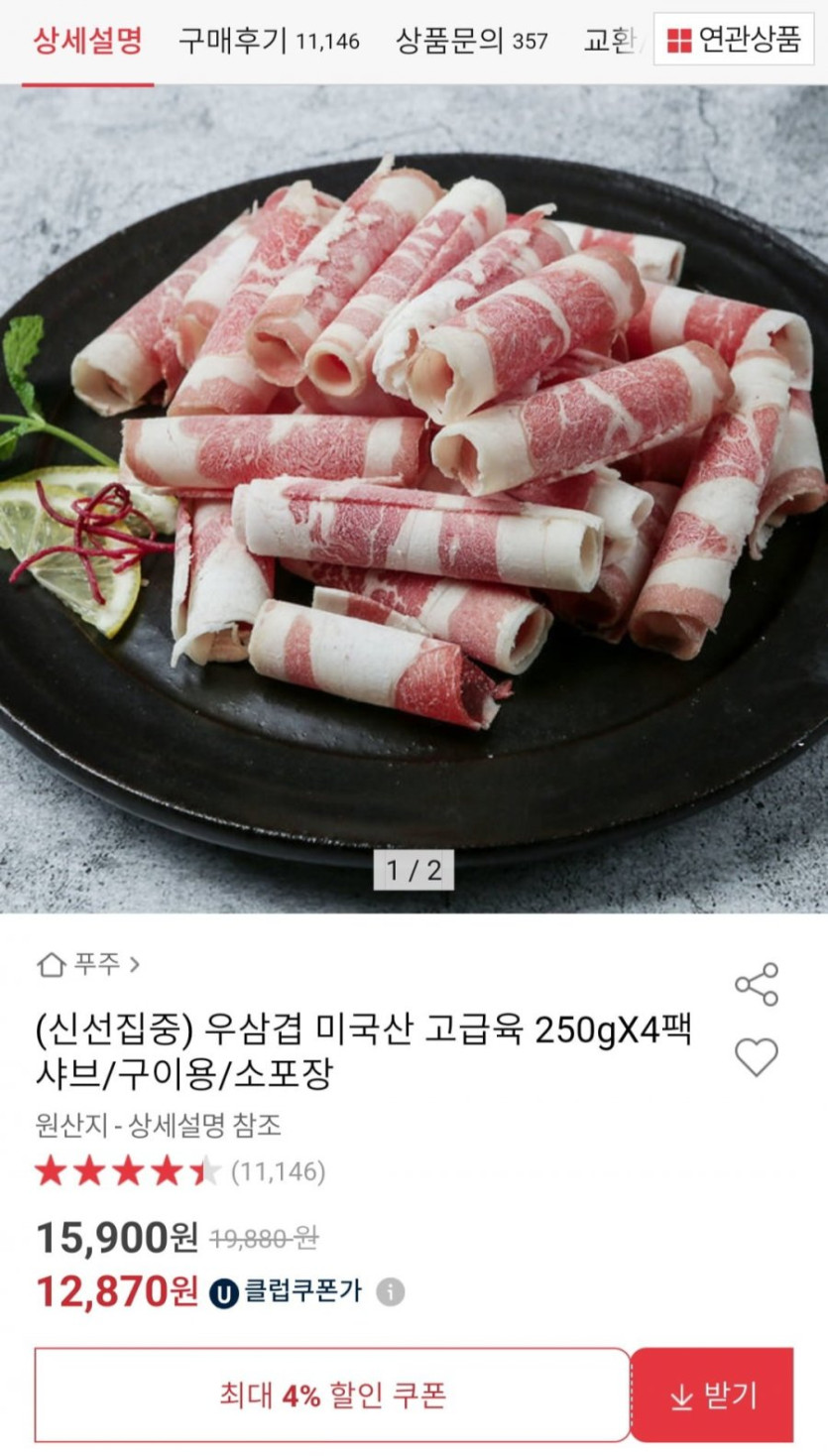
Task: Open the 최대 4% 할인 쿠폰 banner
Action: 332,1395
